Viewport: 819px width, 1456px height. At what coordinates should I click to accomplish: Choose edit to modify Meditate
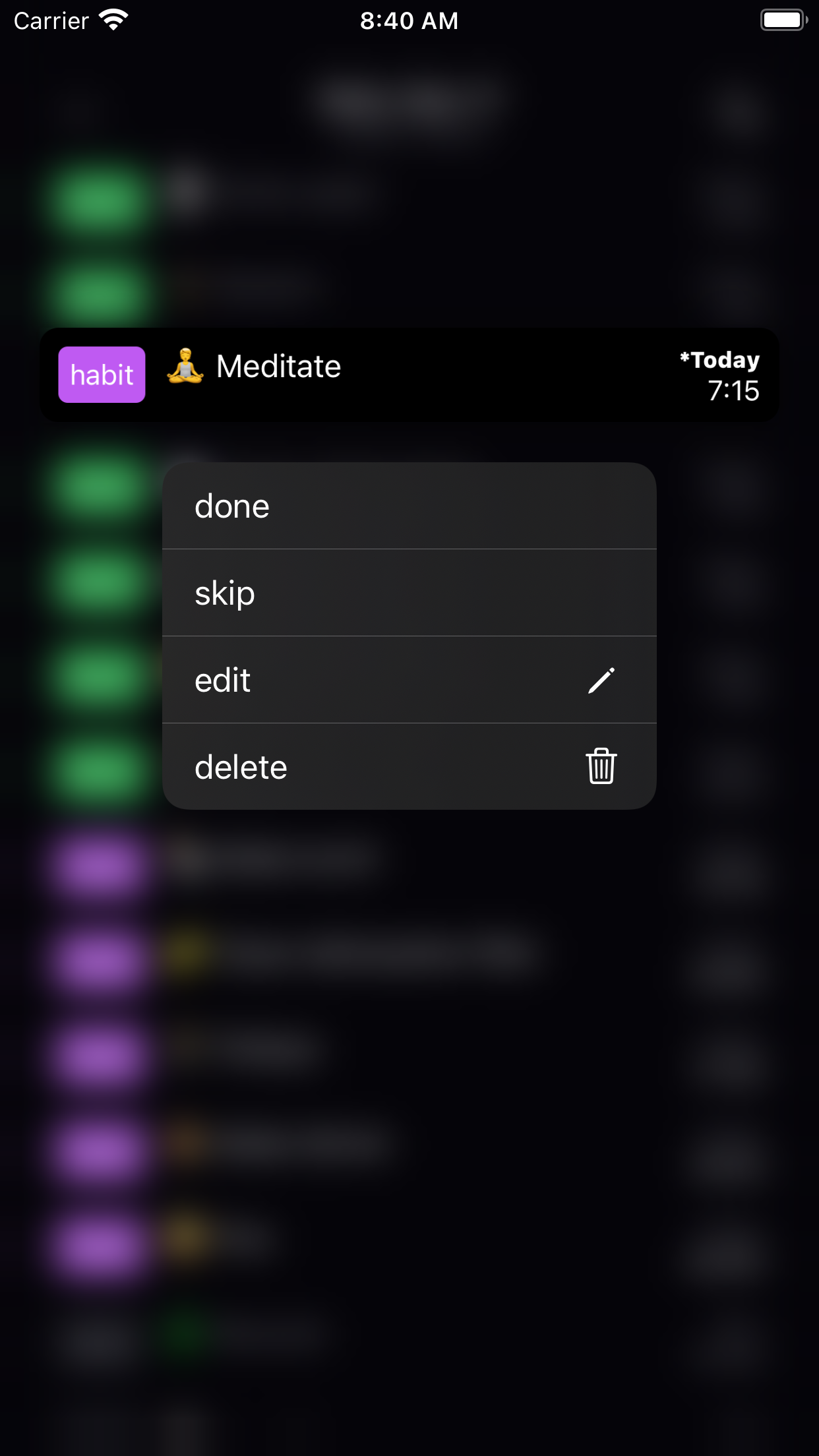pyautogui.click(x=409, y=680)
